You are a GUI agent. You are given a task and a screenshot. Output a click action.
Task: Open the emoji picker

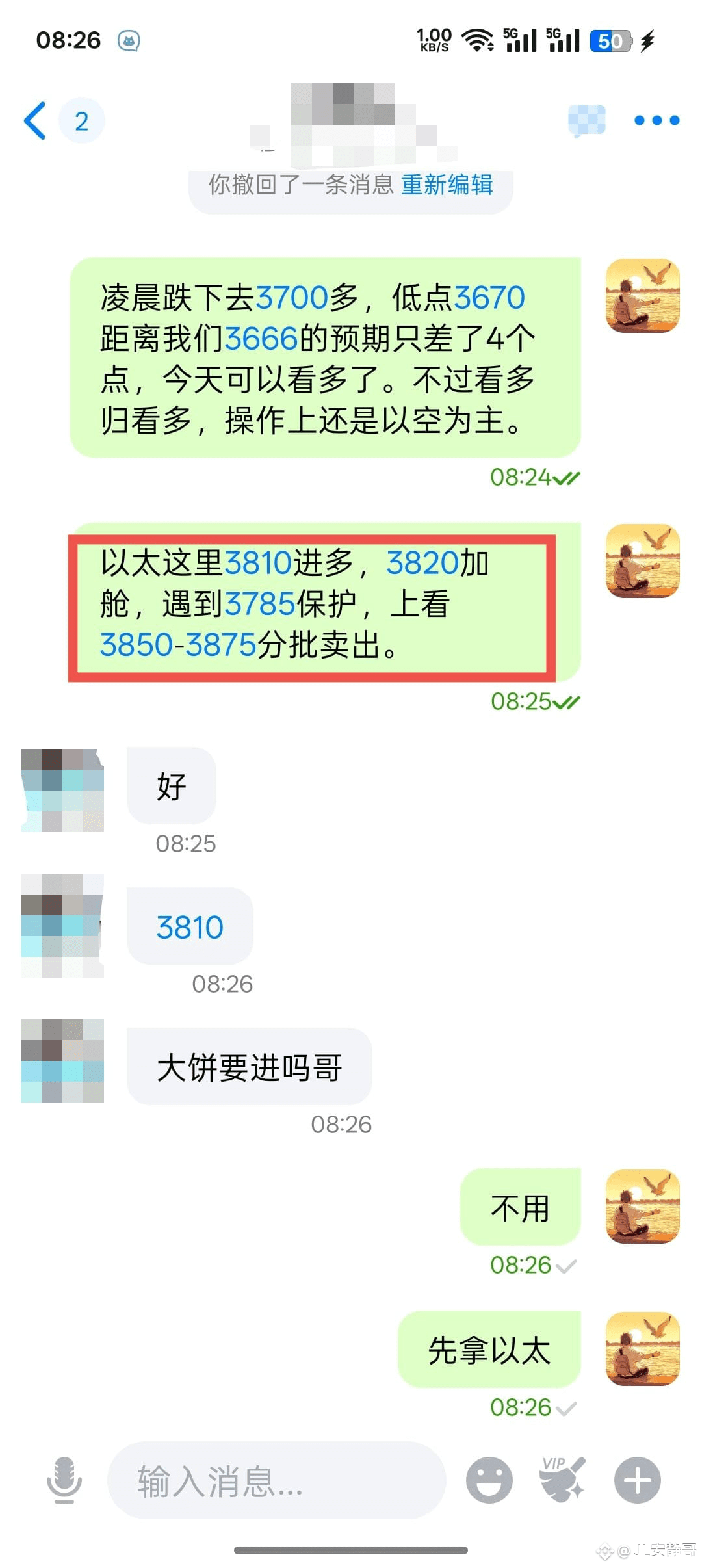489,1480
